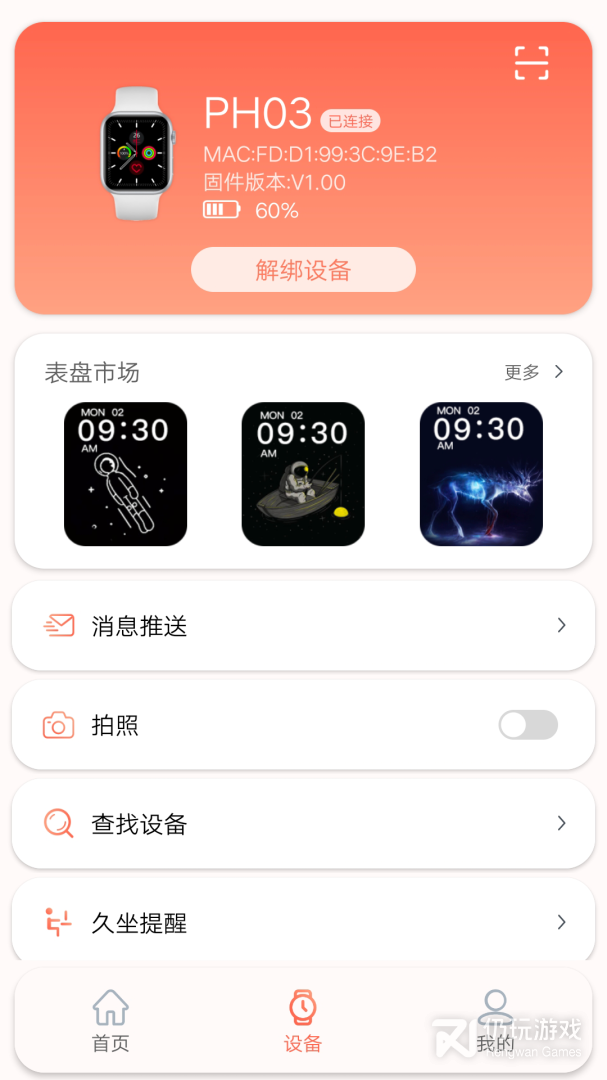Toggle the 拍照 switch

click(x=528, y=725)
